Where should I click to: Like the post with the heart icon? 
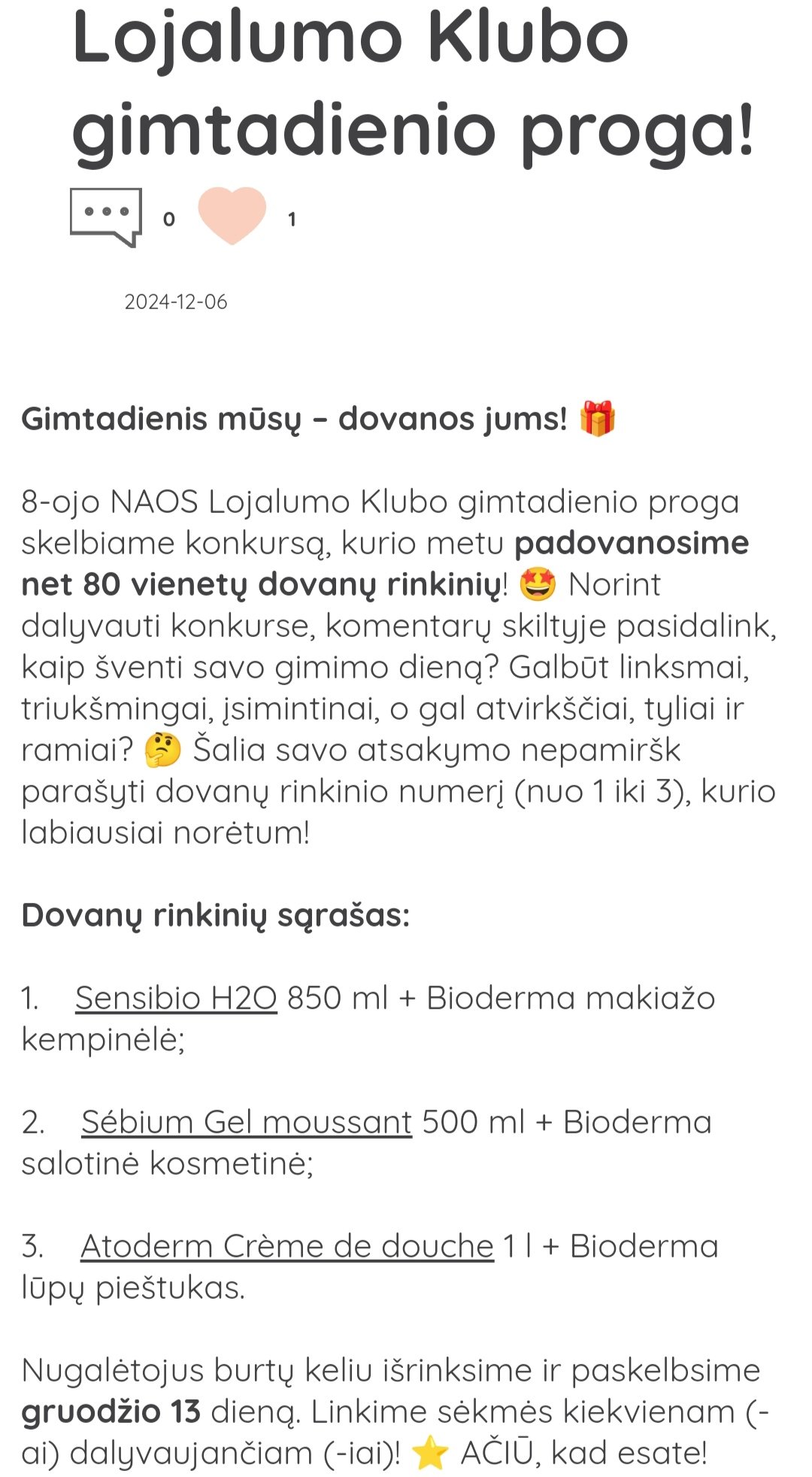[232, 216]
